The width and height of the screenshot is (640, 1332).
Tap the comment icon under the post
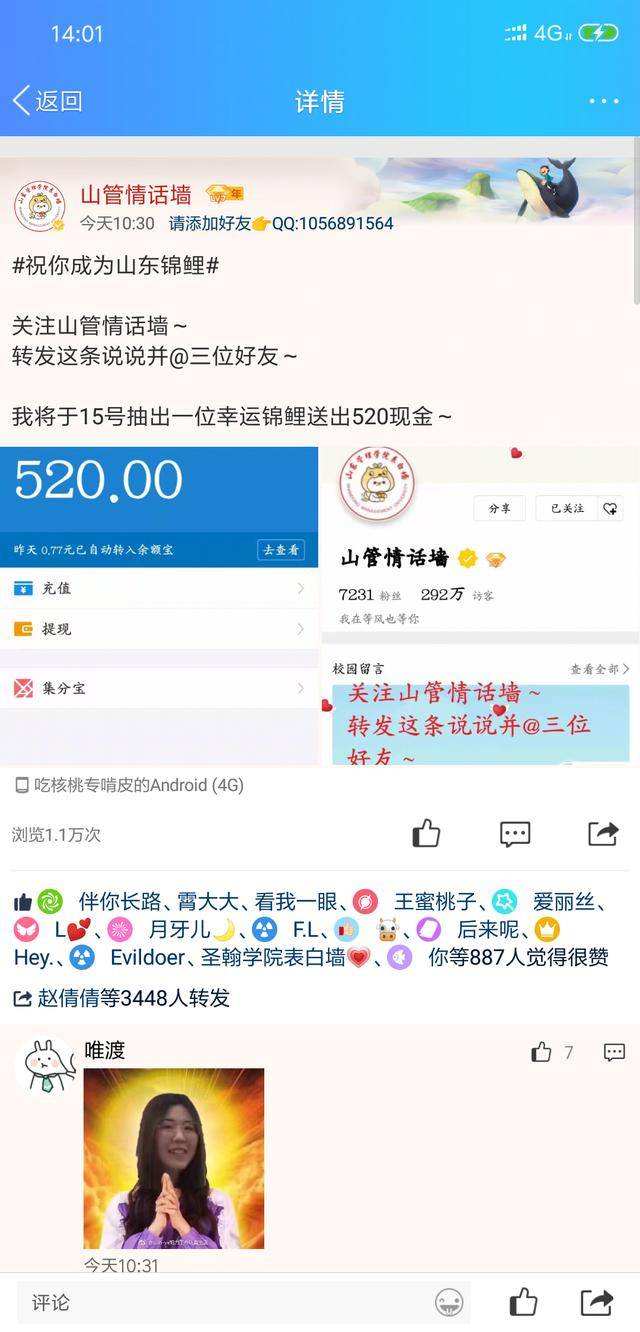[515, 833]
